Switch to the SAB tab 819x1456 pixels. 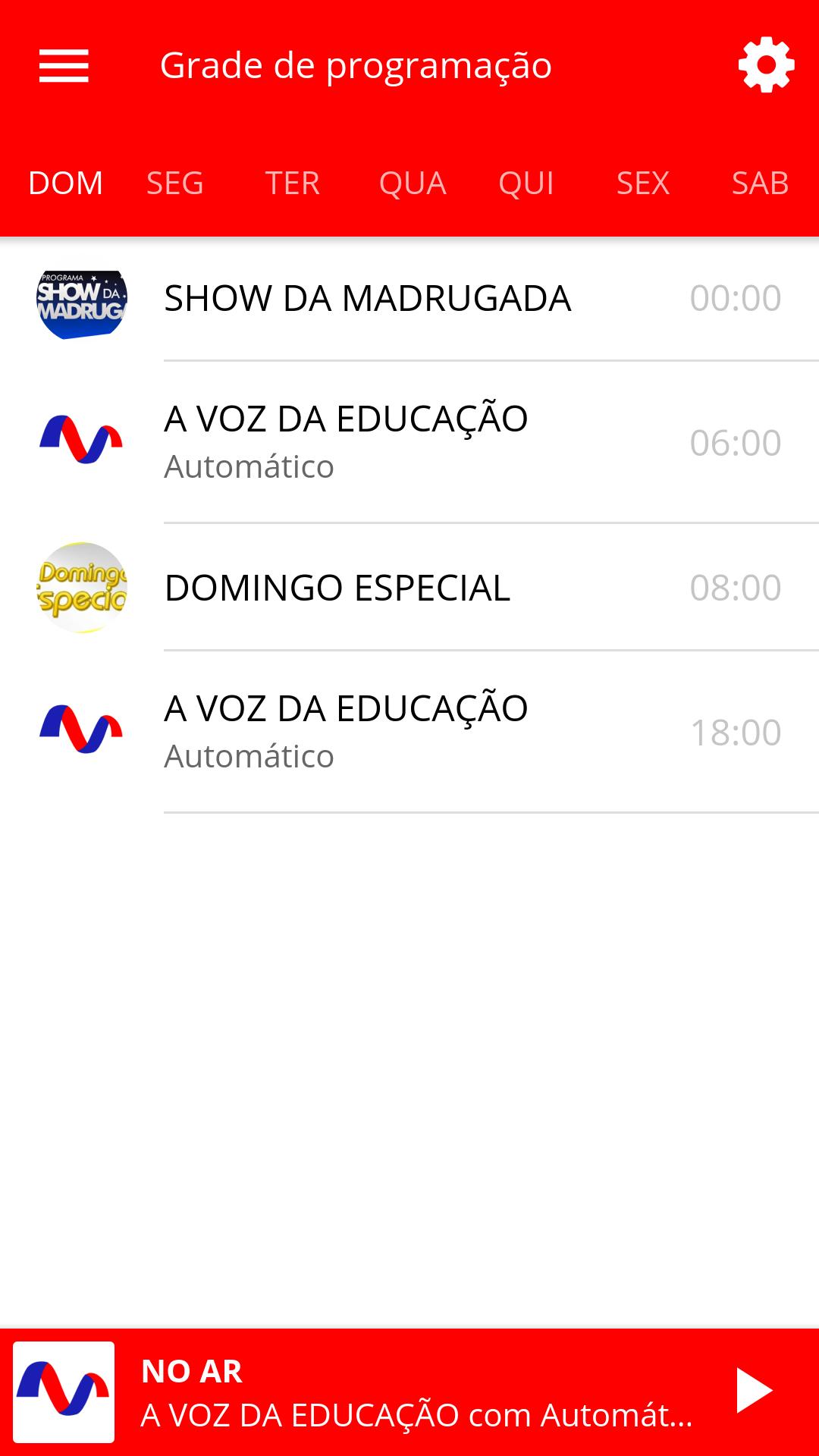(x=760, y=183)
